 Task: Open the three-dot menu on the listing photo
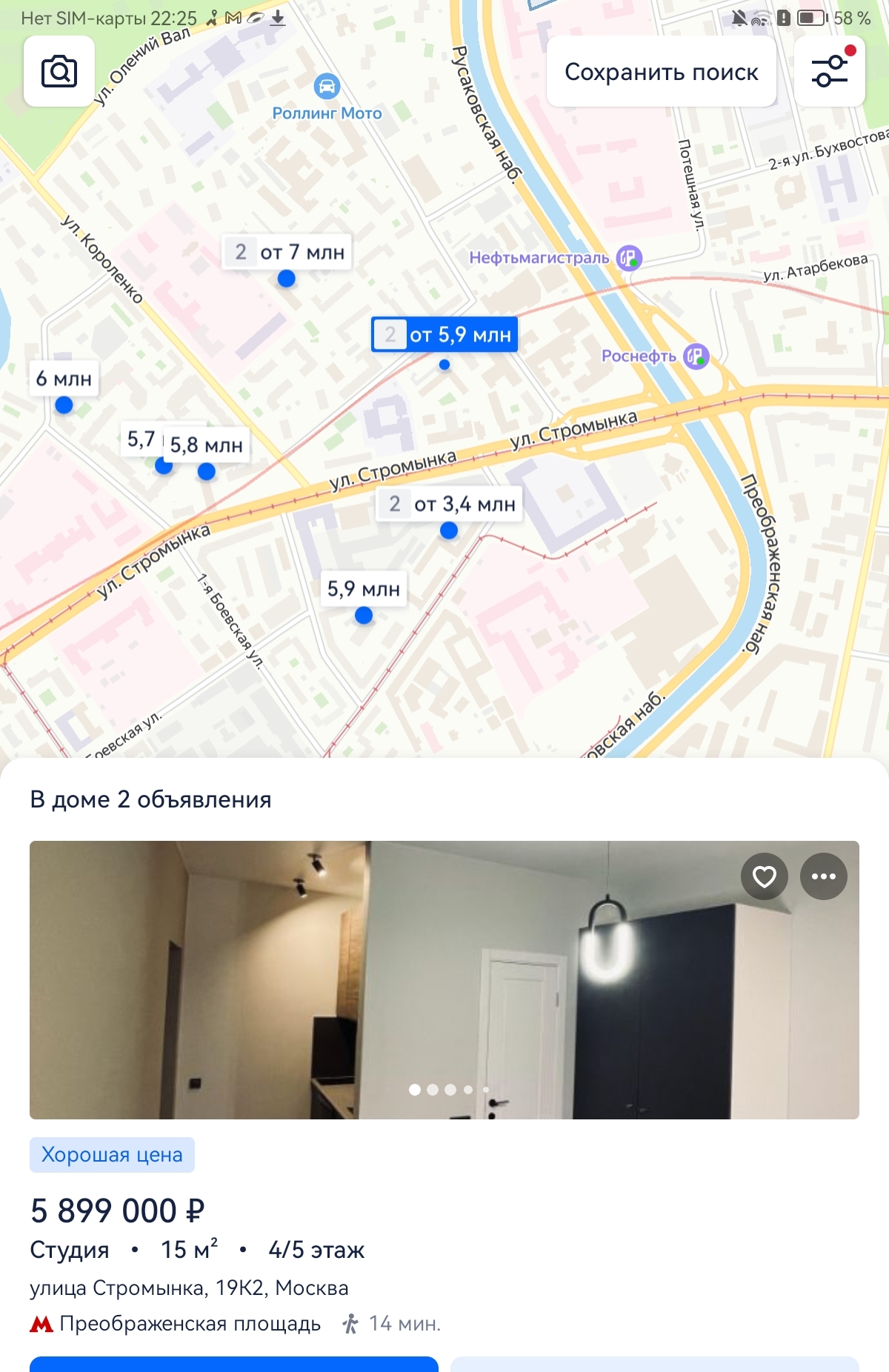pos(823,876)
